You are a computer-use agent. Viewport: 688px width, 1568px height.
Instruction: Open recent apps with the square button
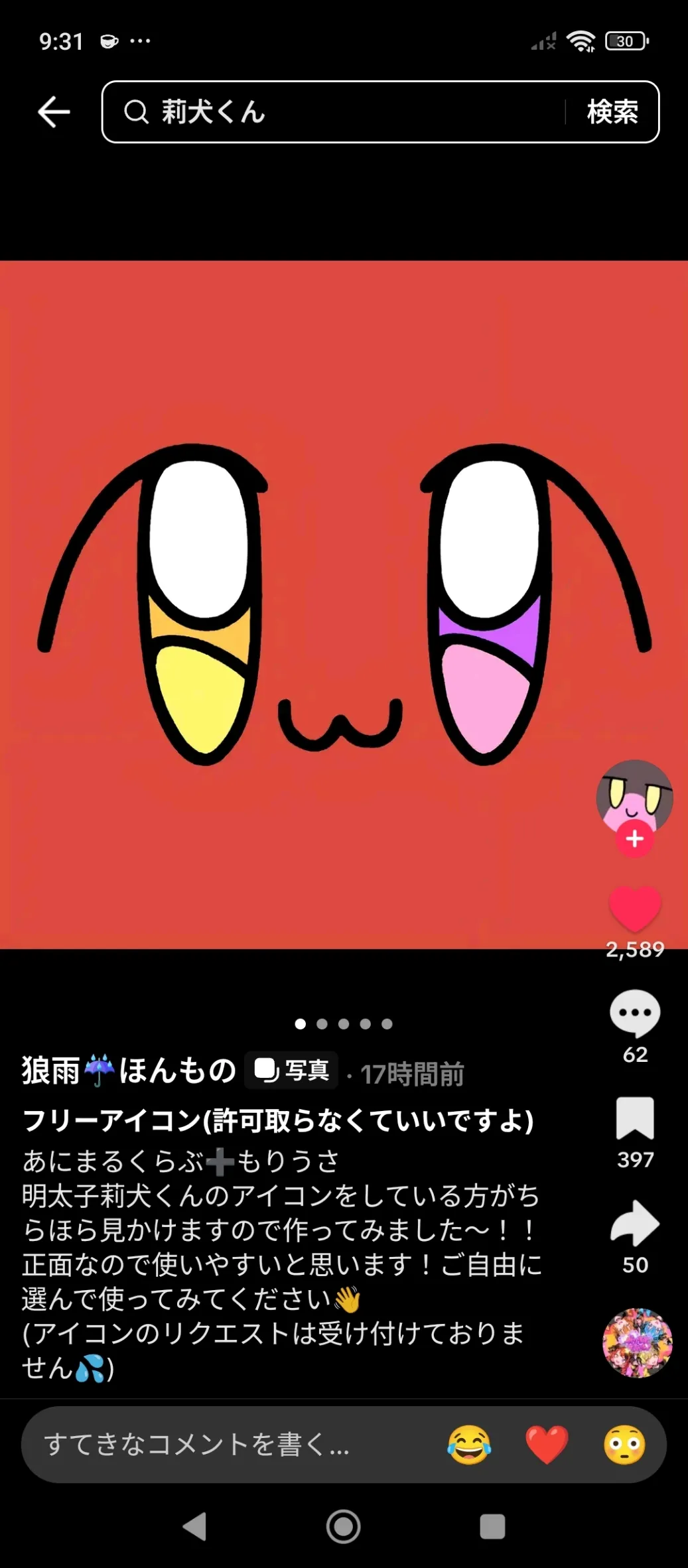pos(492,1526)
